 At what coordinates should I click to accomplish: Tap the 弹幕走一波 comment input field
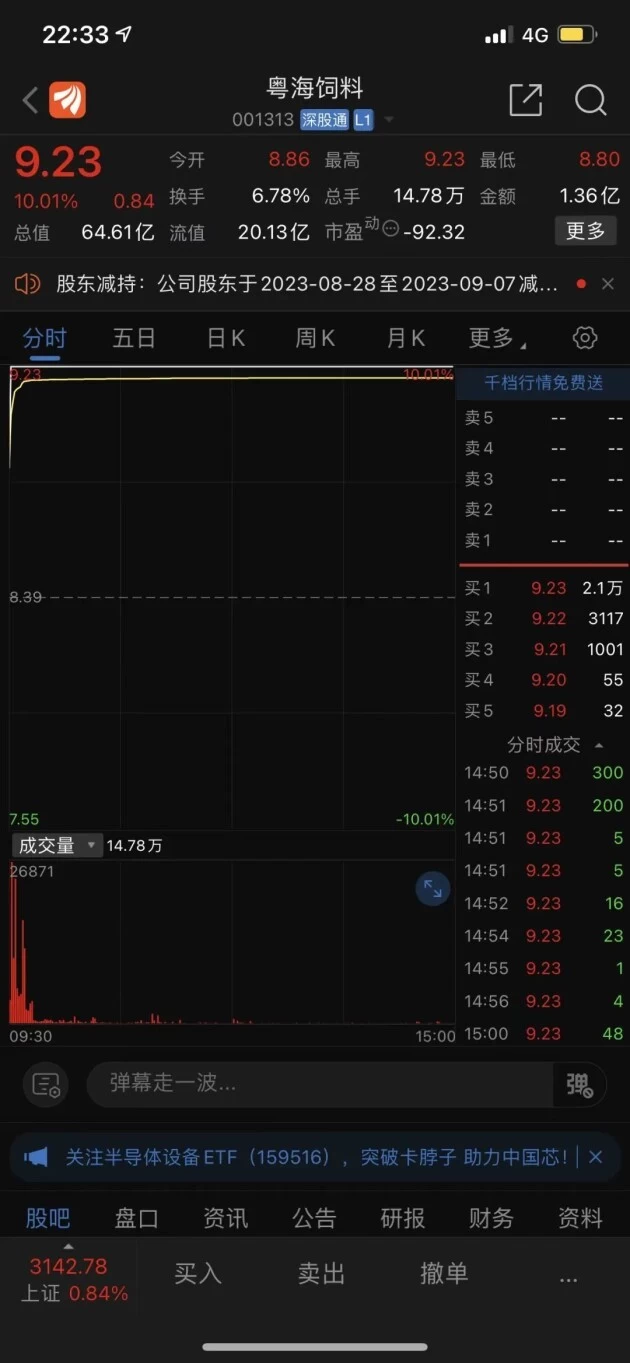click(320, 1083)
